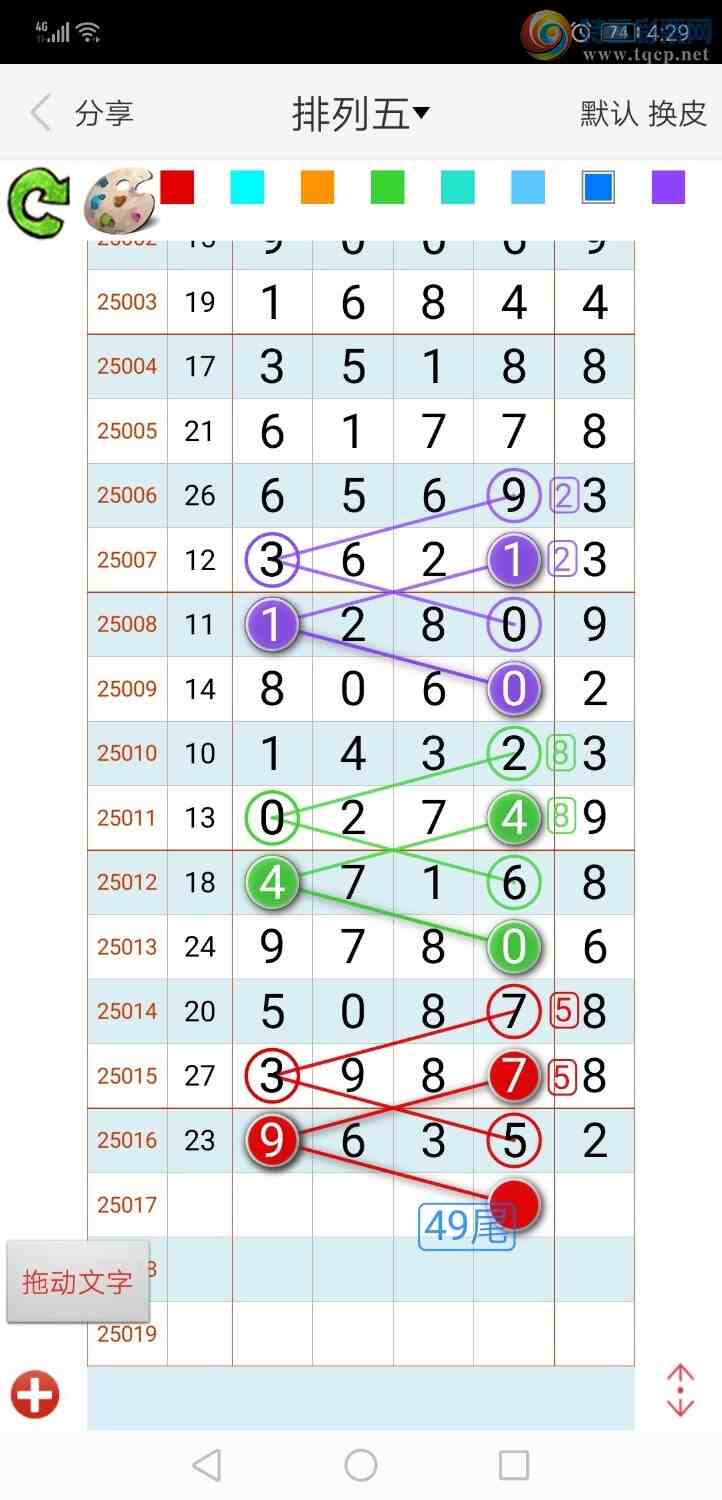The height and width of the screenshot is (1500, 722).
Task: Open the paint palette color picker
Action: click(118, 199)
